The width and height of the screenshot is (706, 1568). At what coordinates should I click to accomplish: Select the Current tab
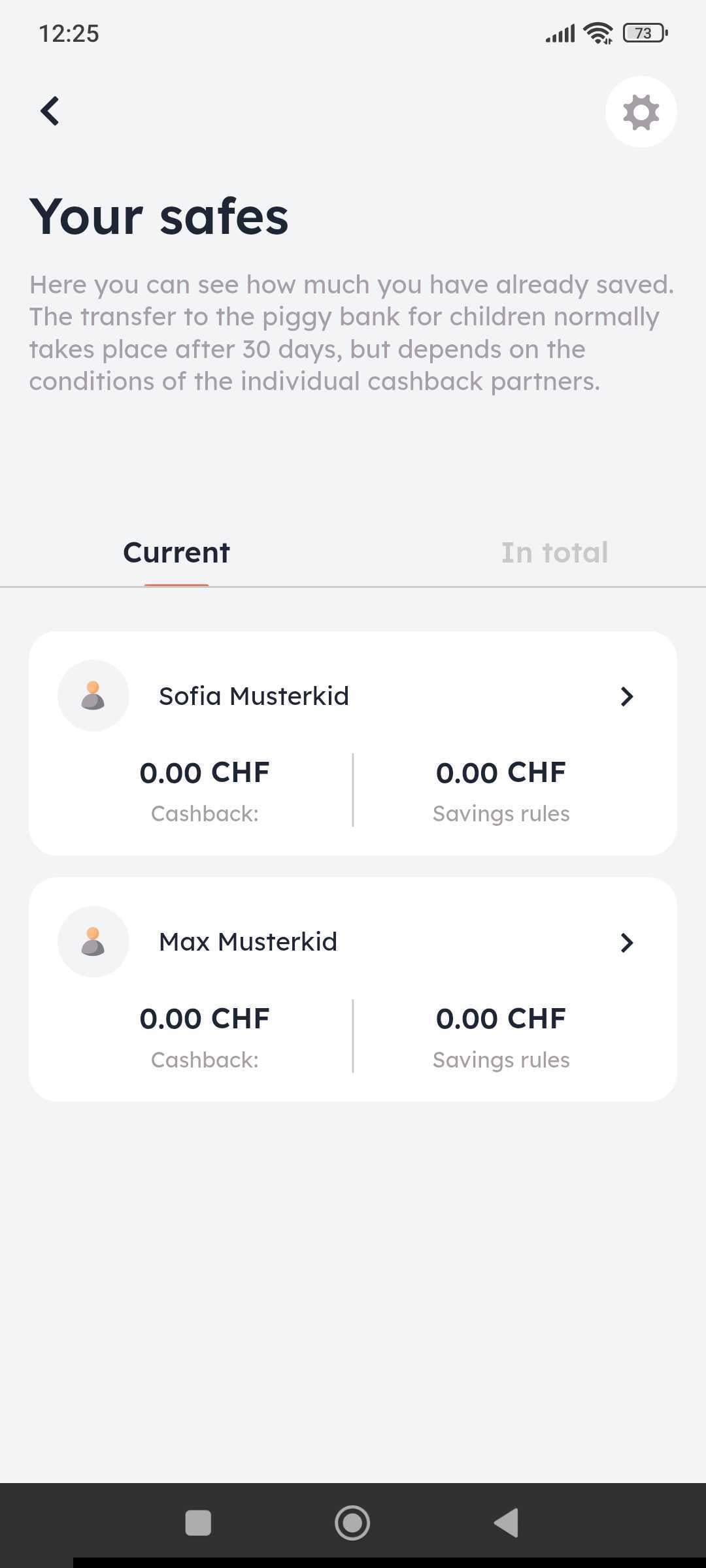pyautogui.click(x=176, y=553)
